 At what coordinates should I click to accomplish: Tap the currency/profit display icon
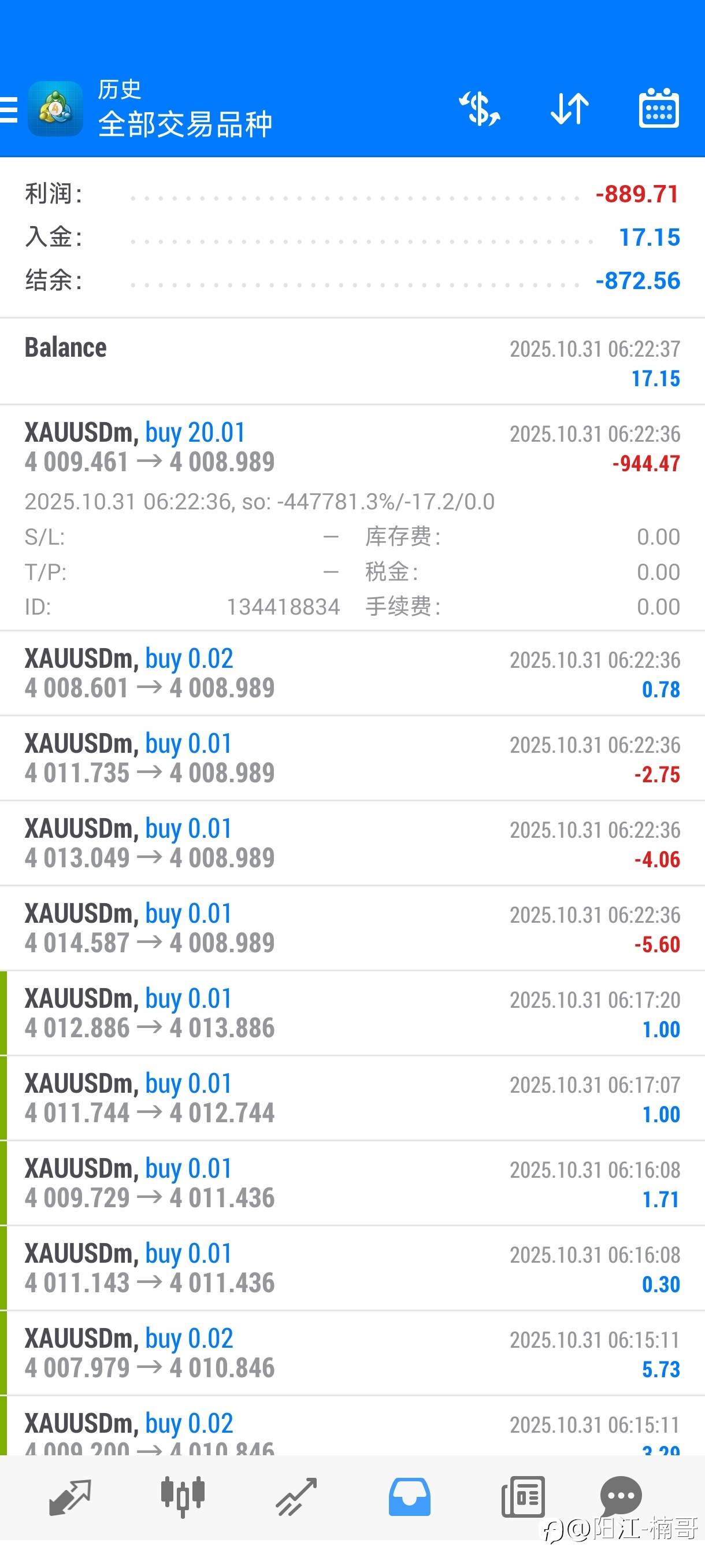(x=480, y=110)
